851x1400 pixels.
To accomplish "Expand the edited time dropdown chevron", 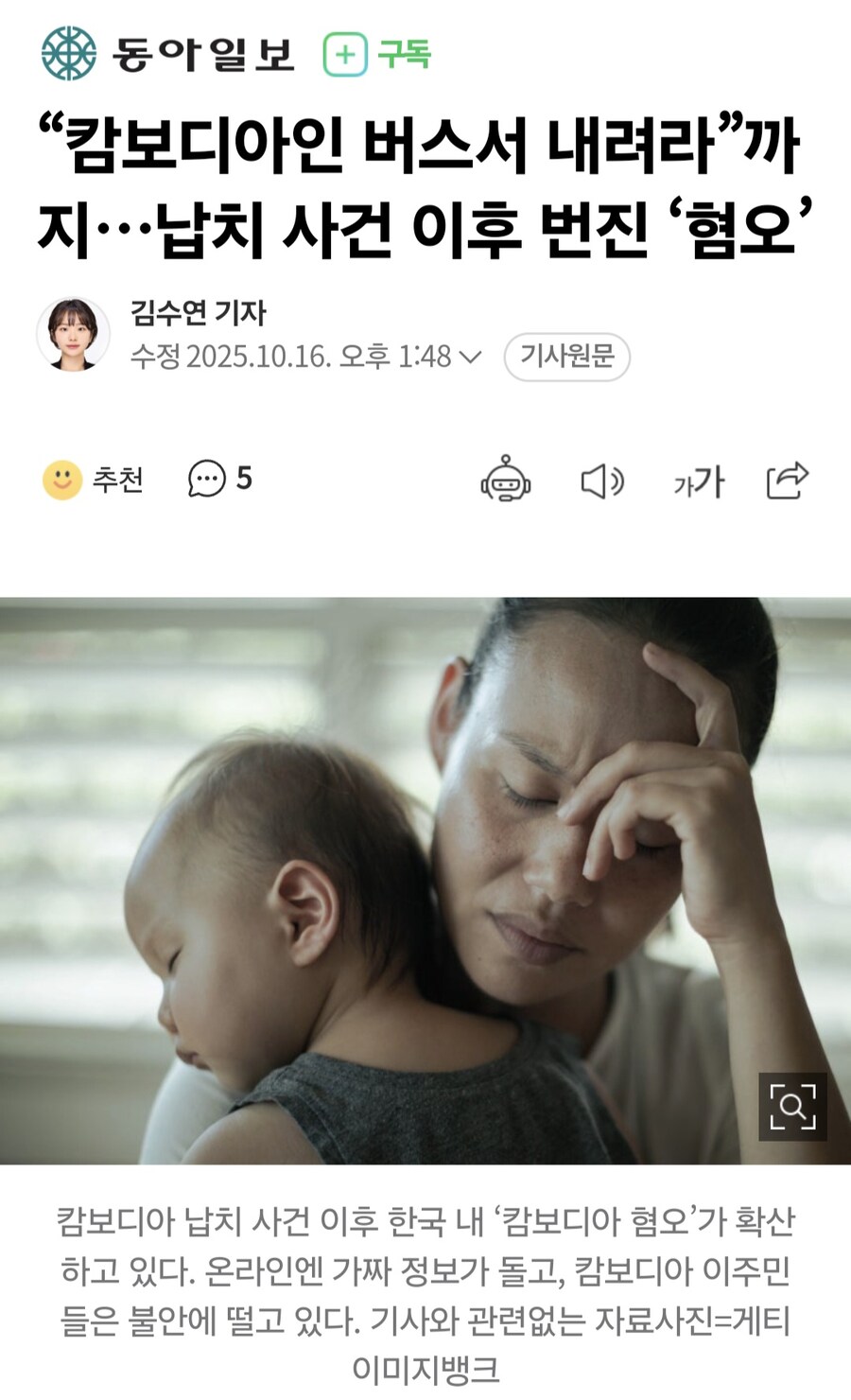I will pos(470,358).
